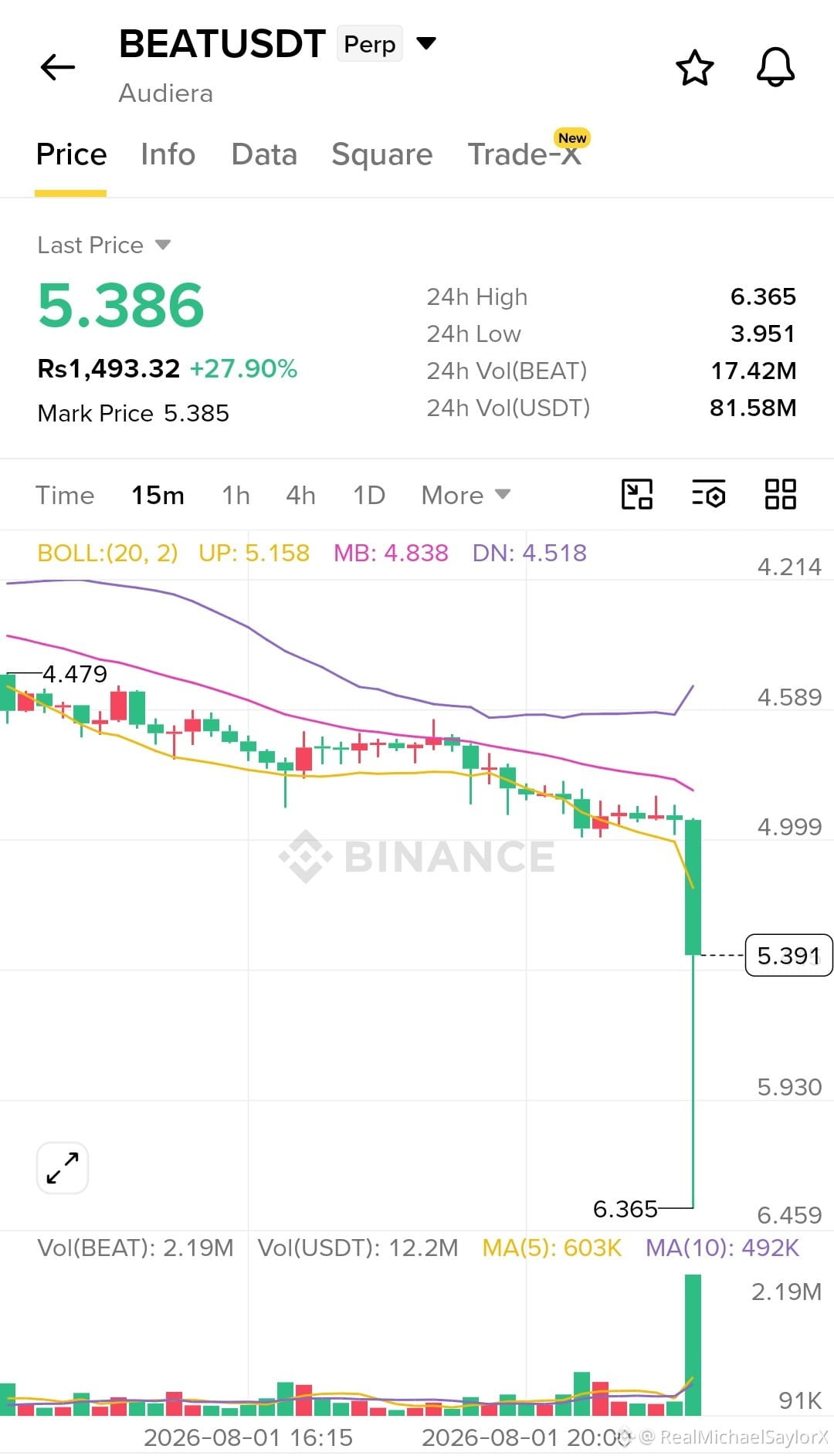
Task: Select the Time chart interval
Action: [x=65, y=495]
